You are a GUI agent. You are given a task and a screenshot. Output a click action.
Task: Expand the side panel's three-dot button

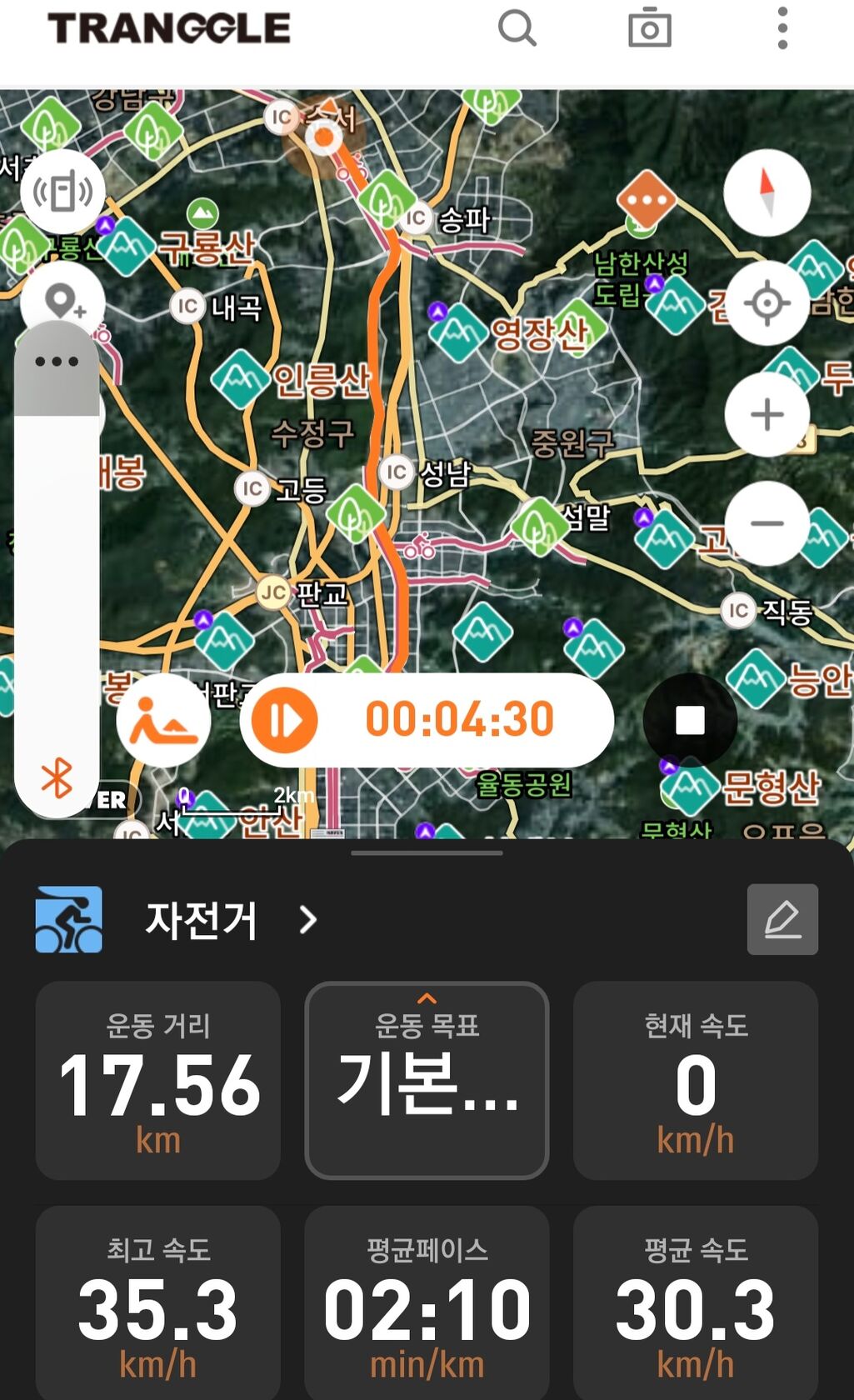tap(57, 362)
